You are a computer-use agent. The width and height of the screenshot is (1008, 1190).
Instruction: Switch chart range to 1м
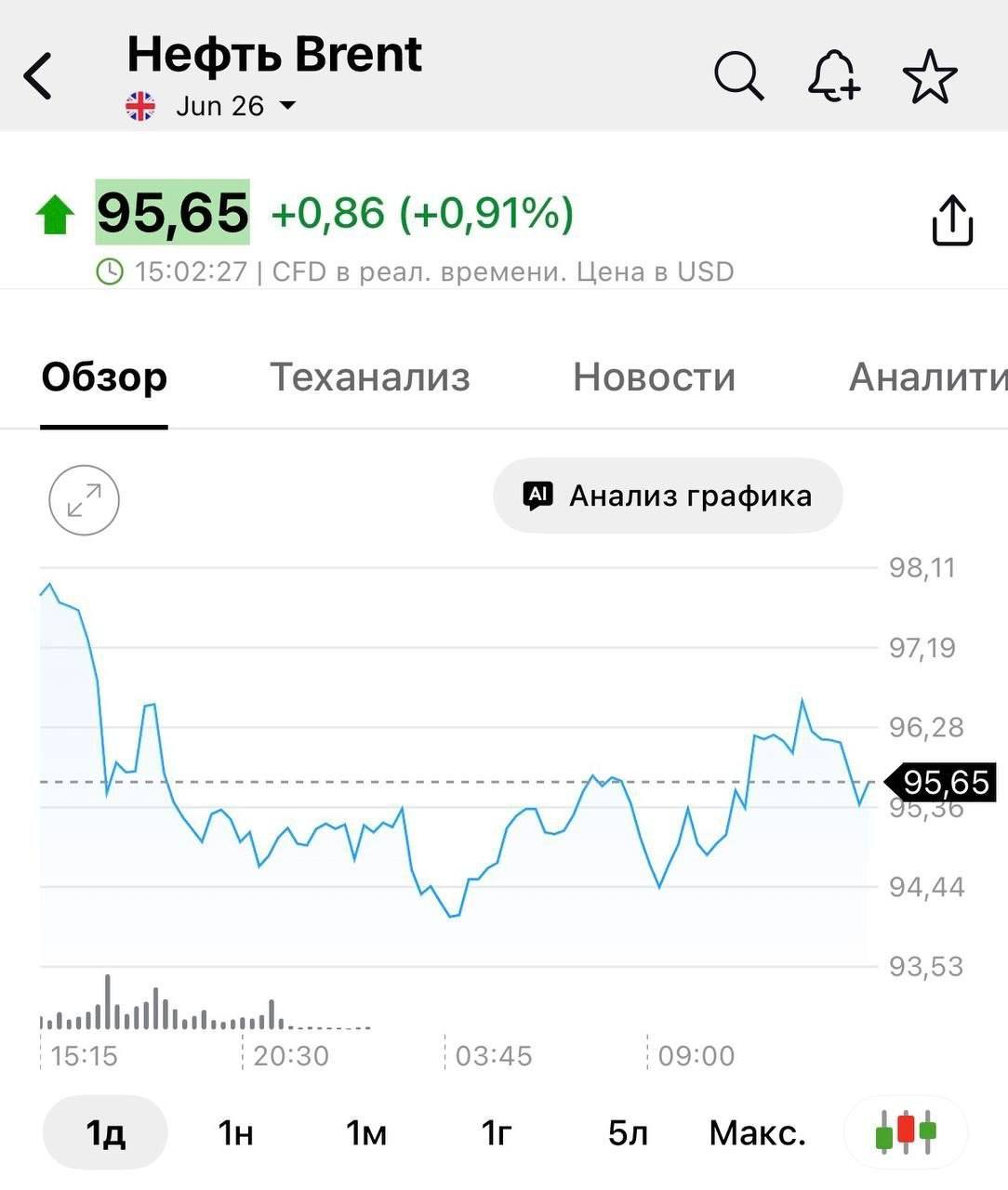(365, 1132)
